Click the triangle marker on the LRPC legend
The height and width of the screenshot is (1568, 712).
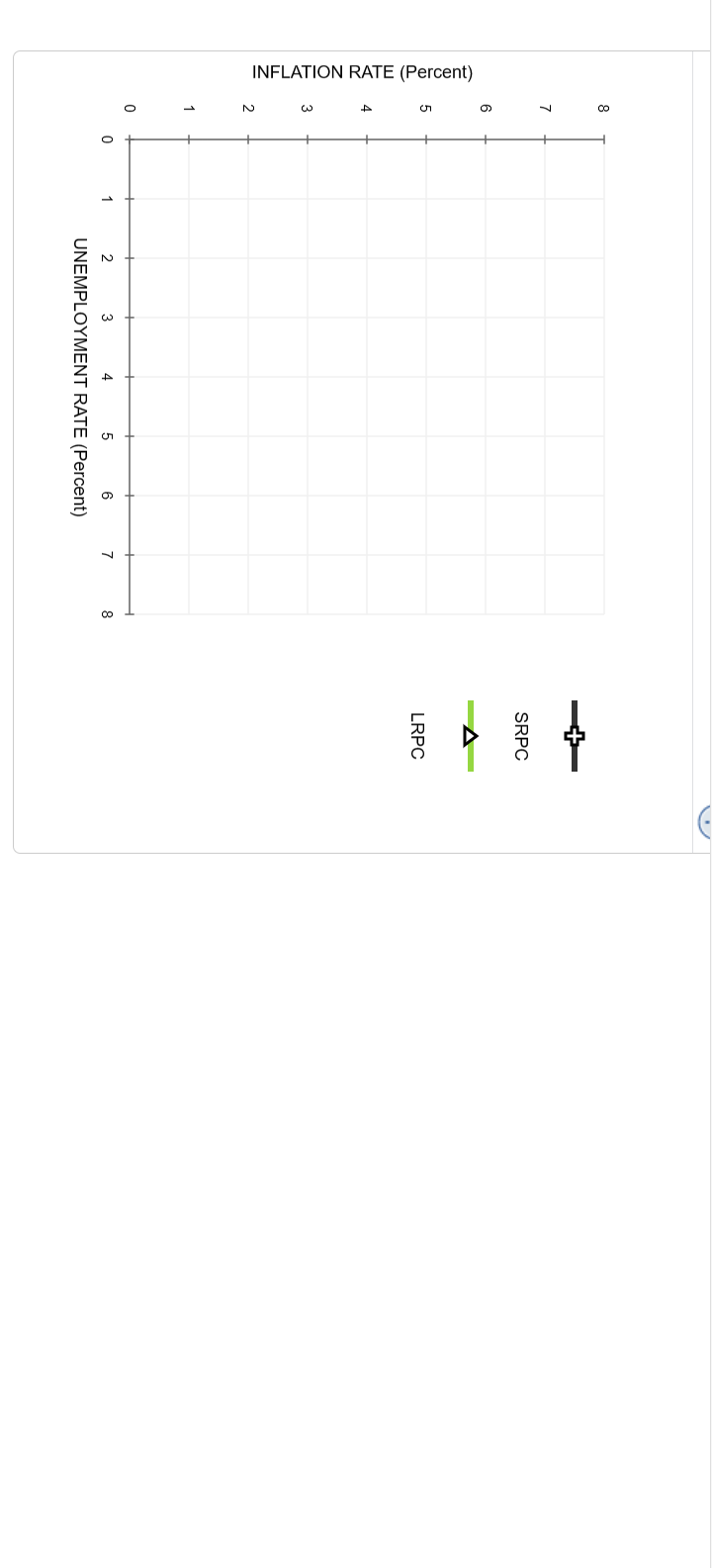click(469, 737)
